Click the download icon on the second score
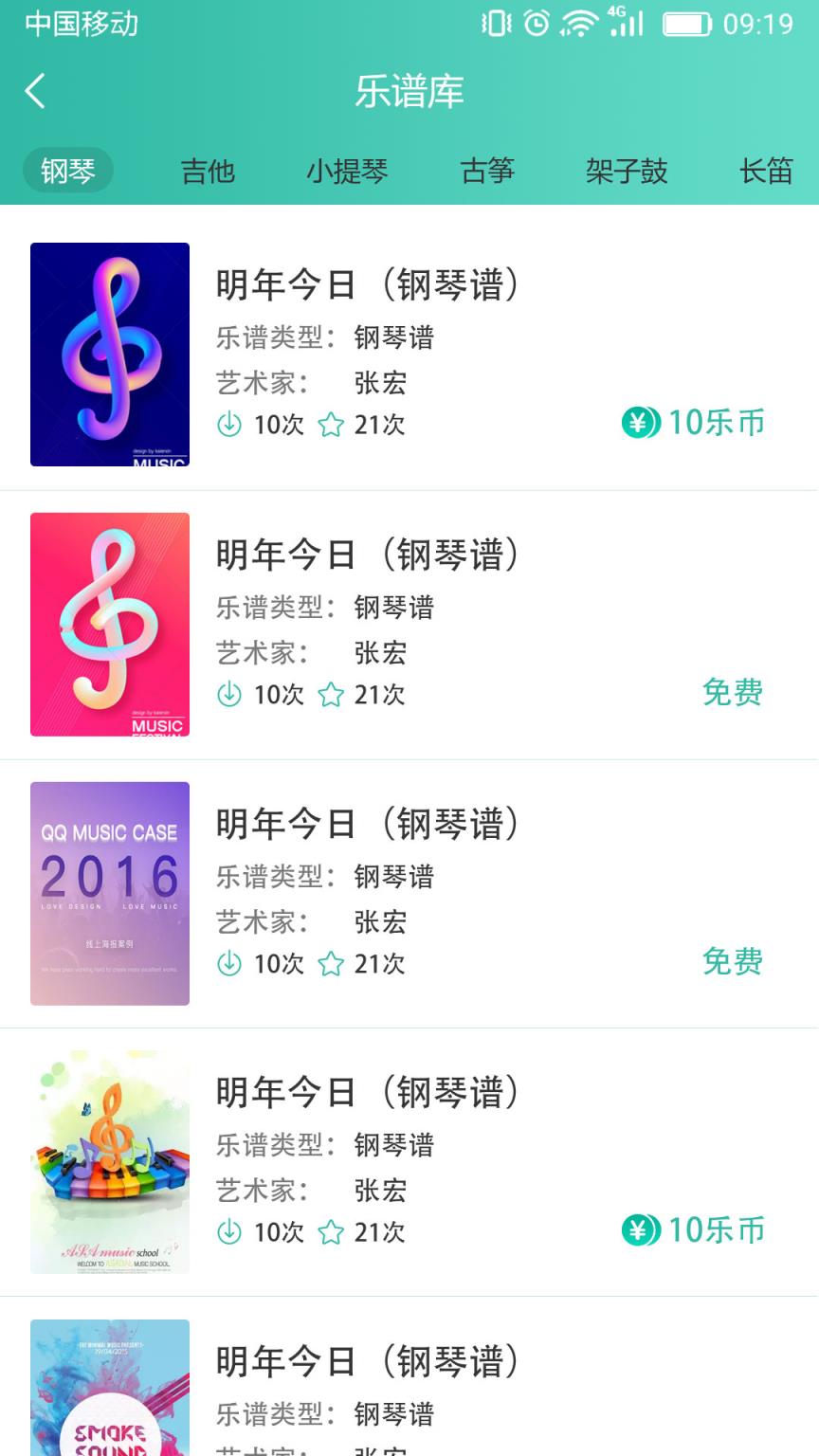Image resolution: width=819 pixels, height=1456 pixels. tap(229, 694)
